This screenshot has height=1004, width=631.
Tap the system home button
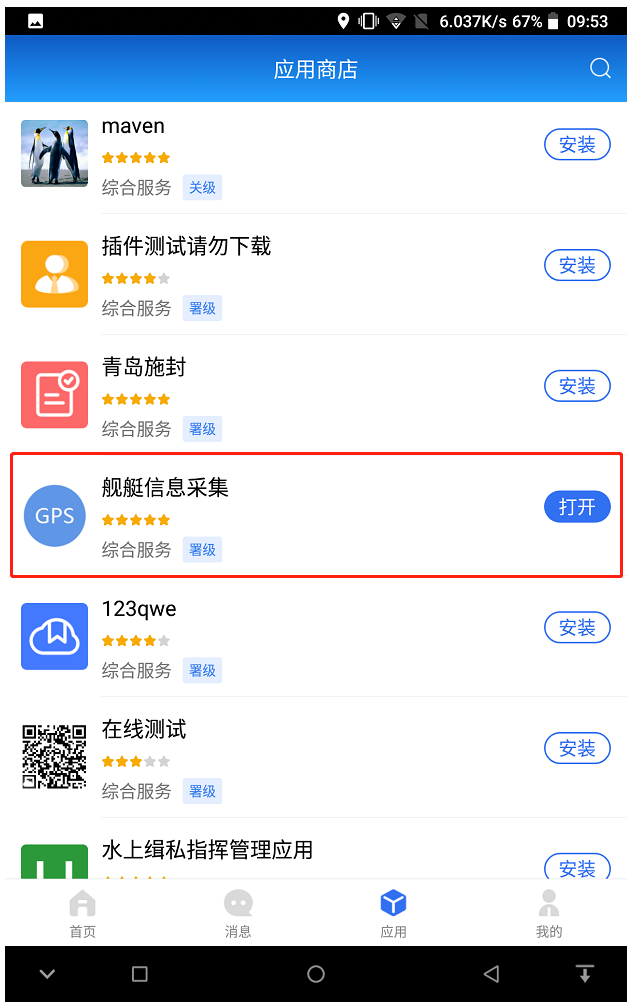(316, 974)
